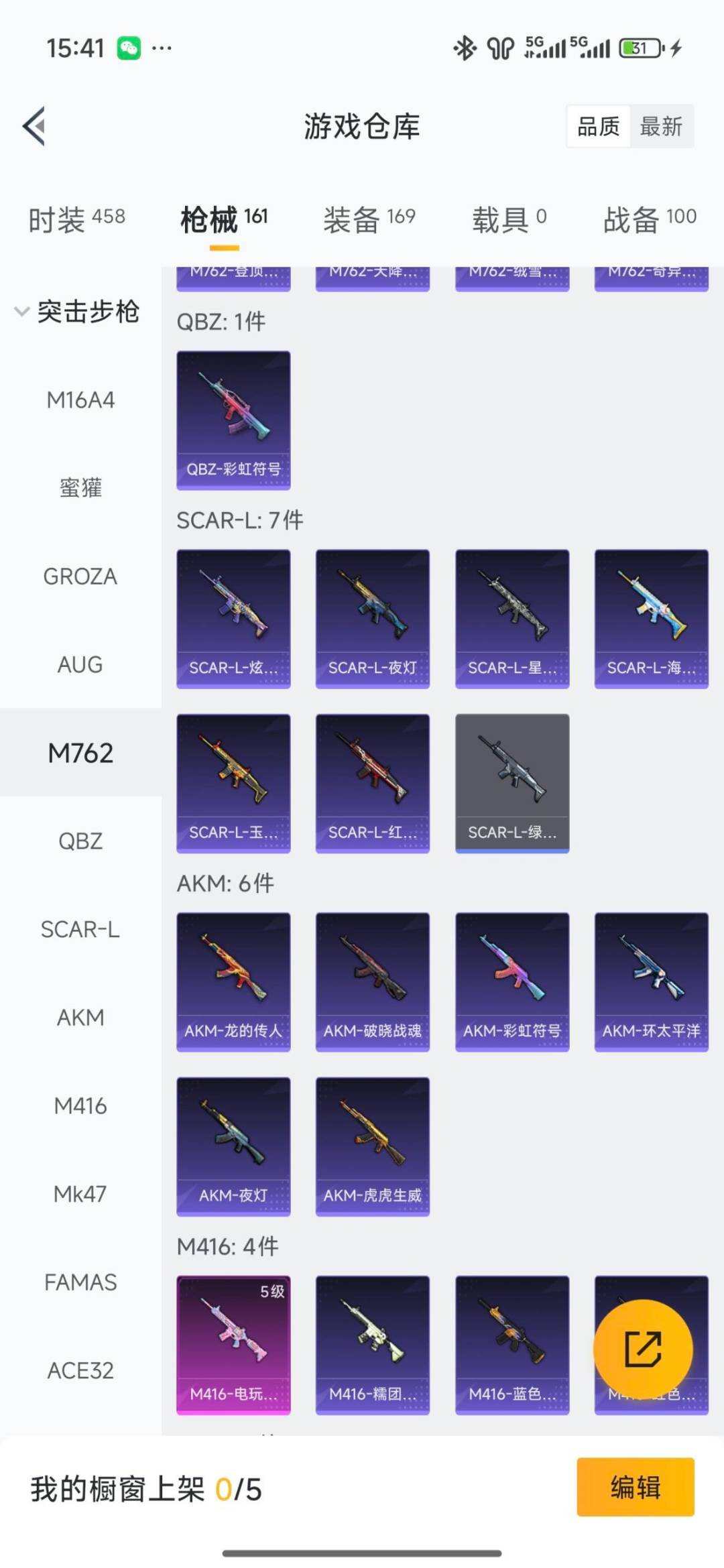Tap the 编辑 button
Screen dimensions: 724x1568
pos(635,1487)
